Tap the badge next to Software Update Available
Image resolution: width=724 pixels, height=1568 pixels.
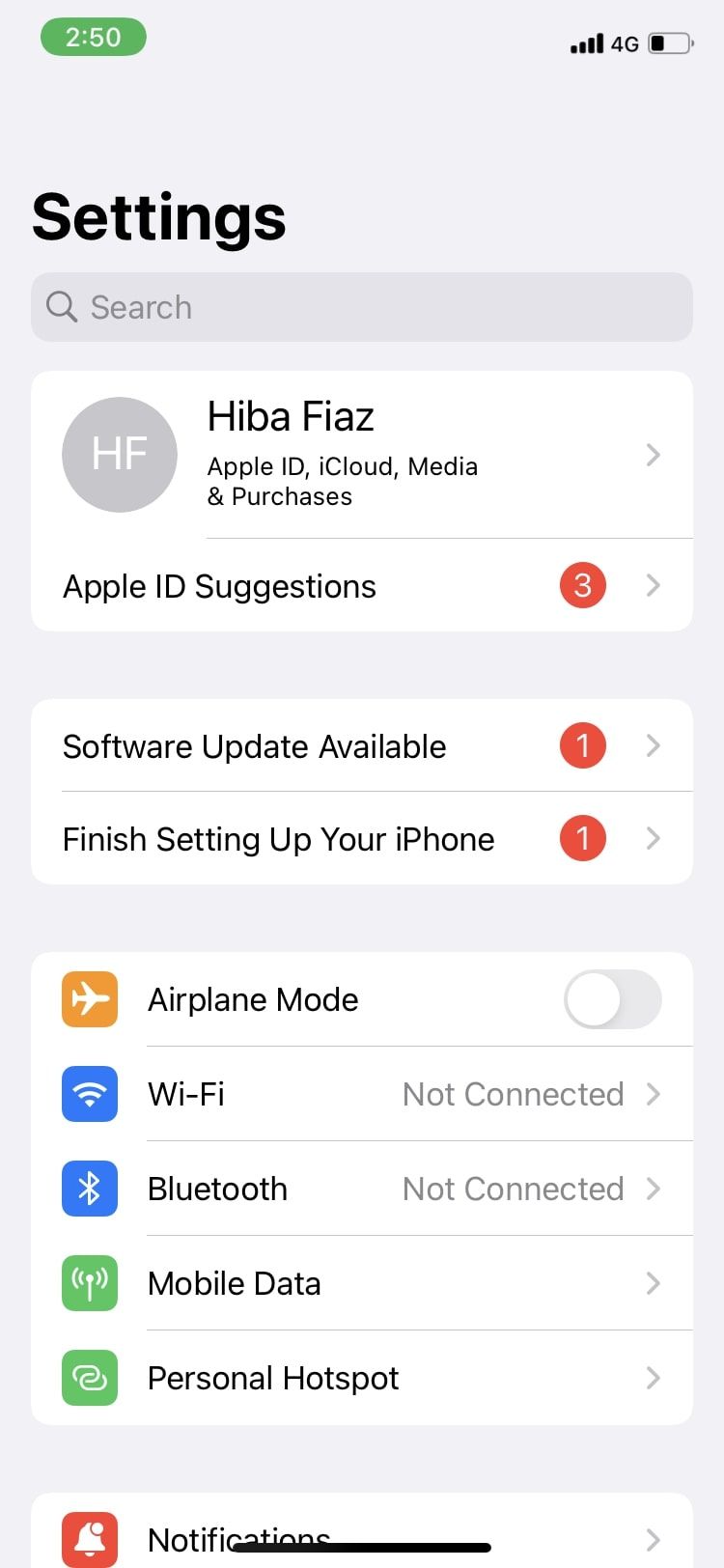[582, 745]
